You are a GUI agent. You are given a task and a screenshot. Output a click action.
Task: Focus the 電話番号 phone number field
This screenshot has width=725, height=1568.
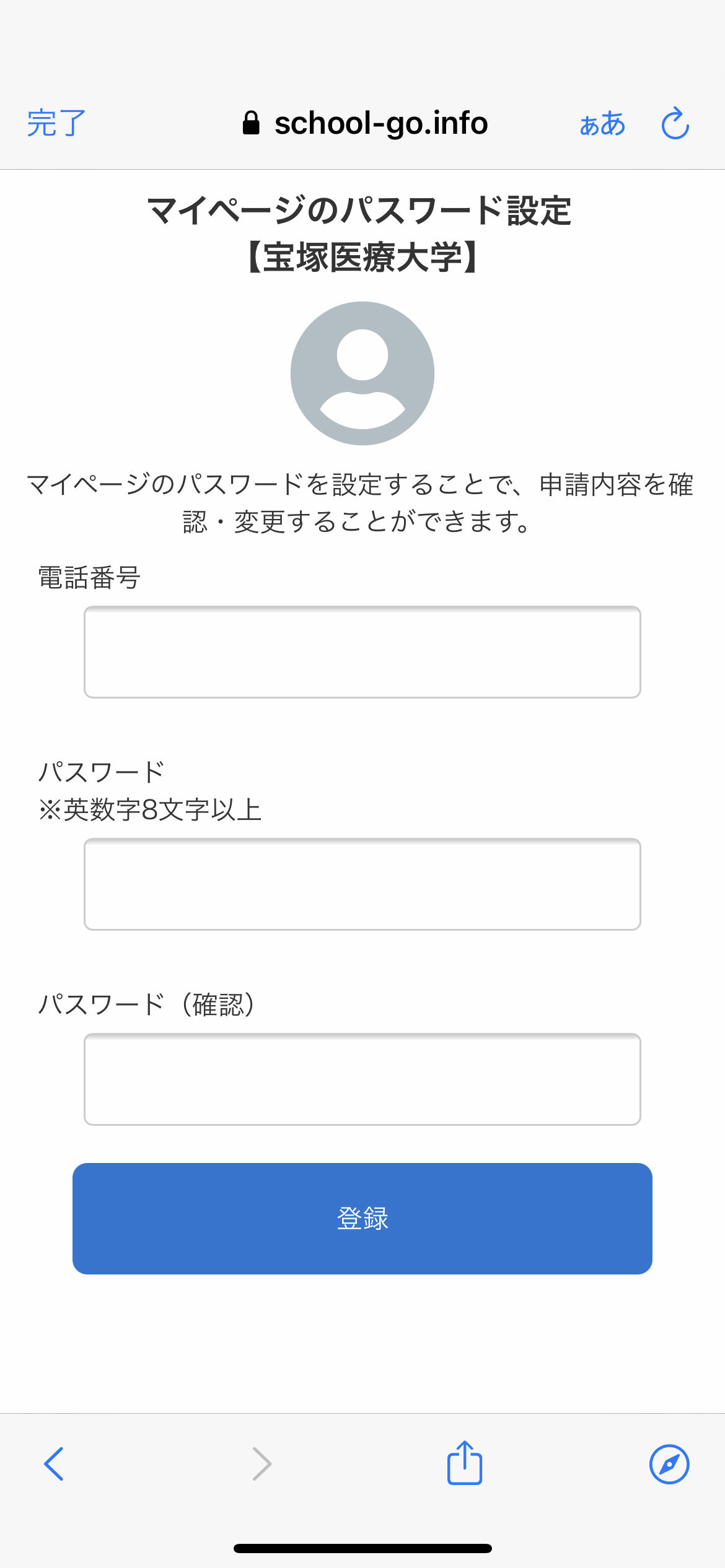point(362,652)
